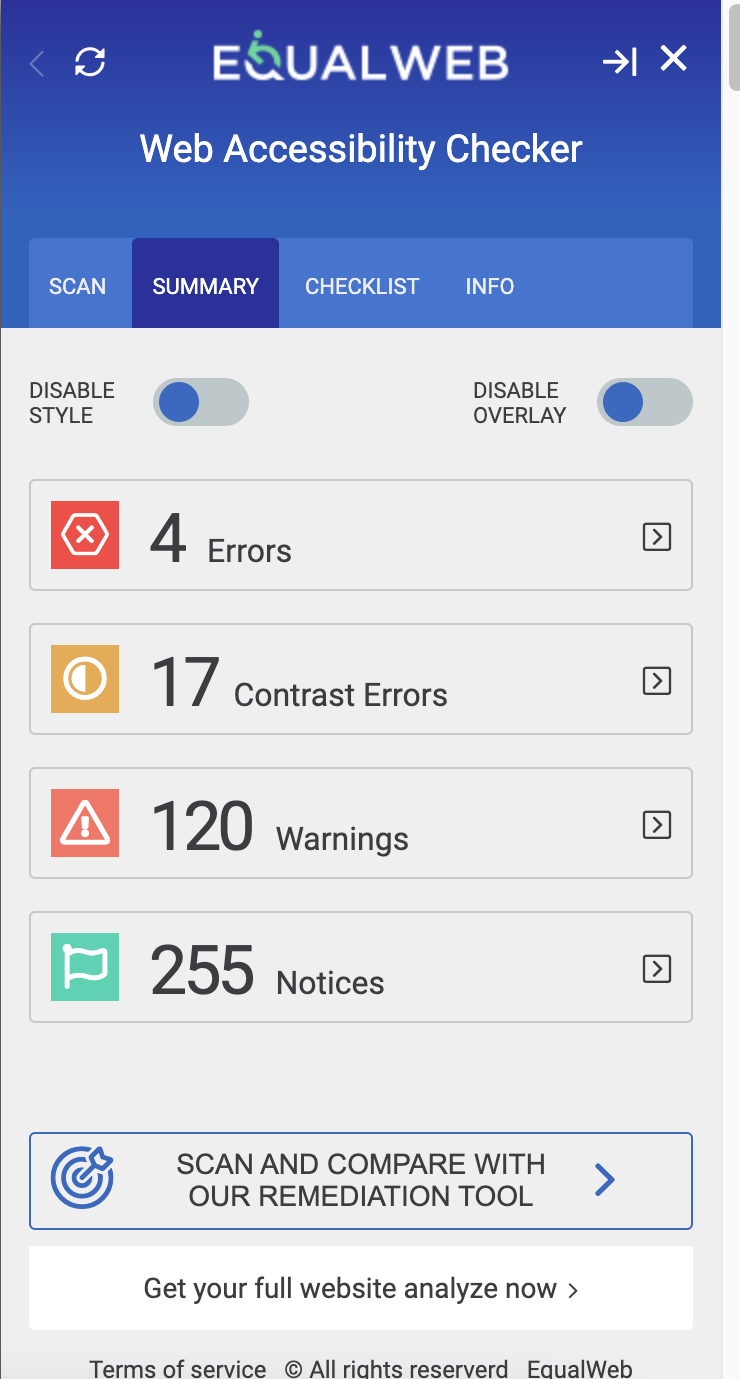Screen dimensions: 740x1379
Task: Move the panel with the dock arrow icon
Action: tap(619, 63)
